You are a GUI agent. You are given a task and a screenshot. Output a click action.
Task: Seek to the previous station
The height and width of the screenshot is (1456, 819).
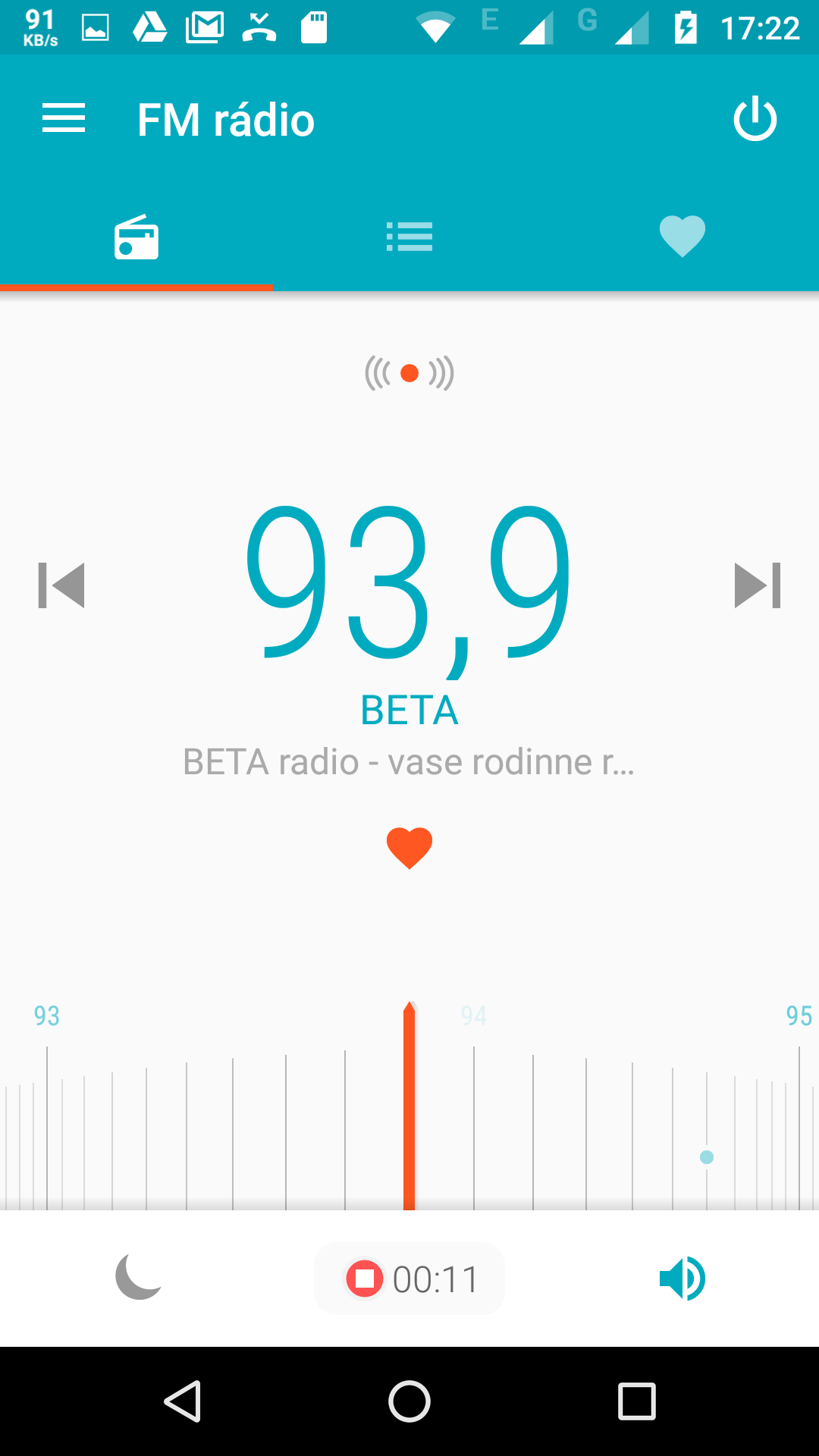61,585
